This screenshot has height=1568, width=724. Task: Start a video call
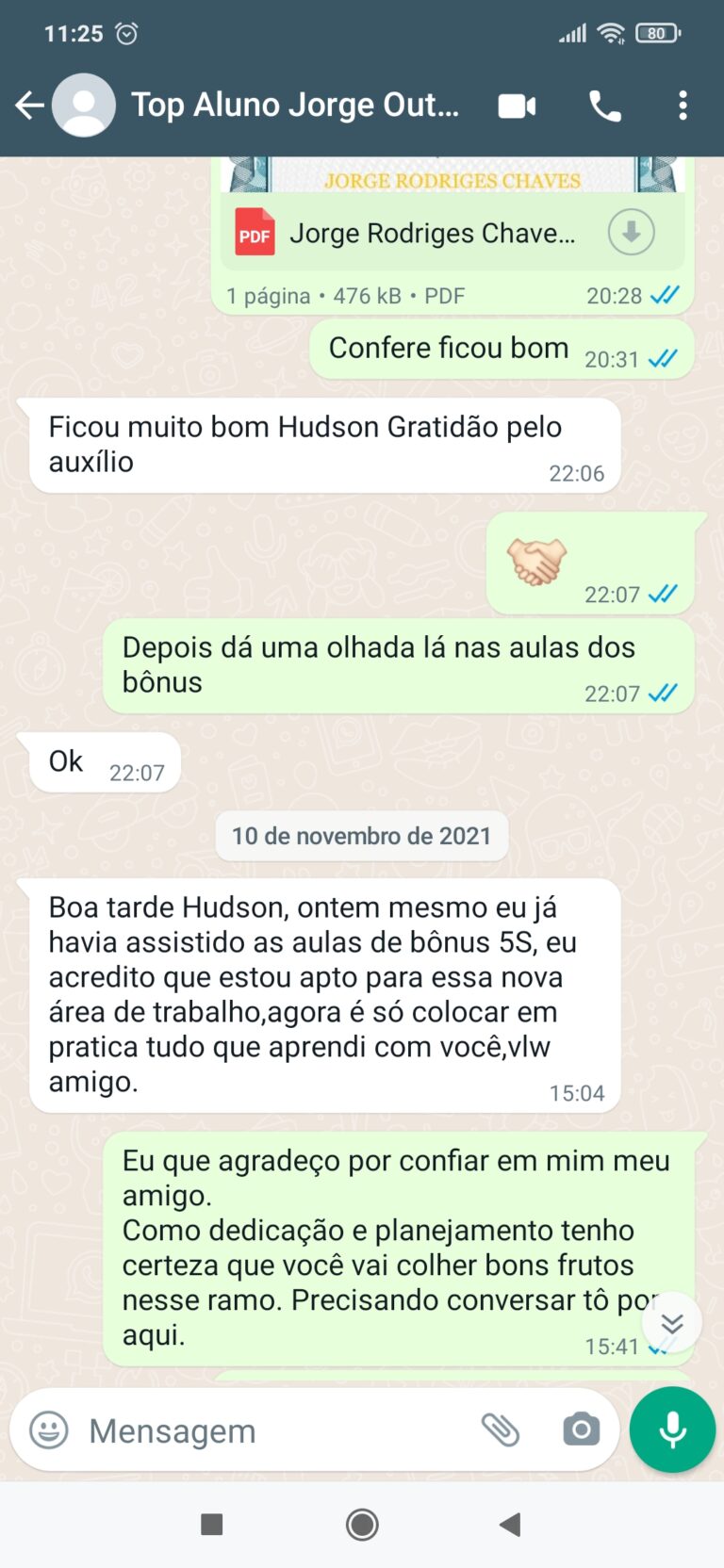517,106
